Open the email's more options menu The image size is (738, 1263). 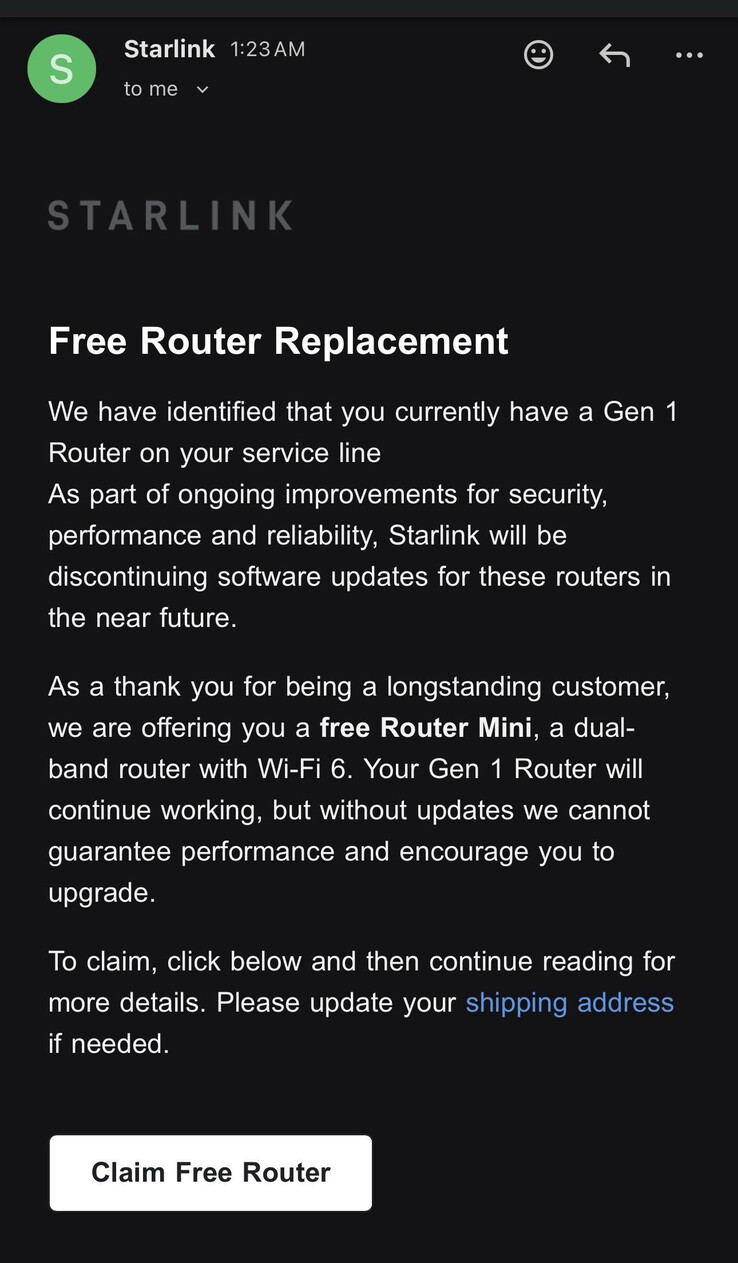pyautogui.click(x=689, y=55)
